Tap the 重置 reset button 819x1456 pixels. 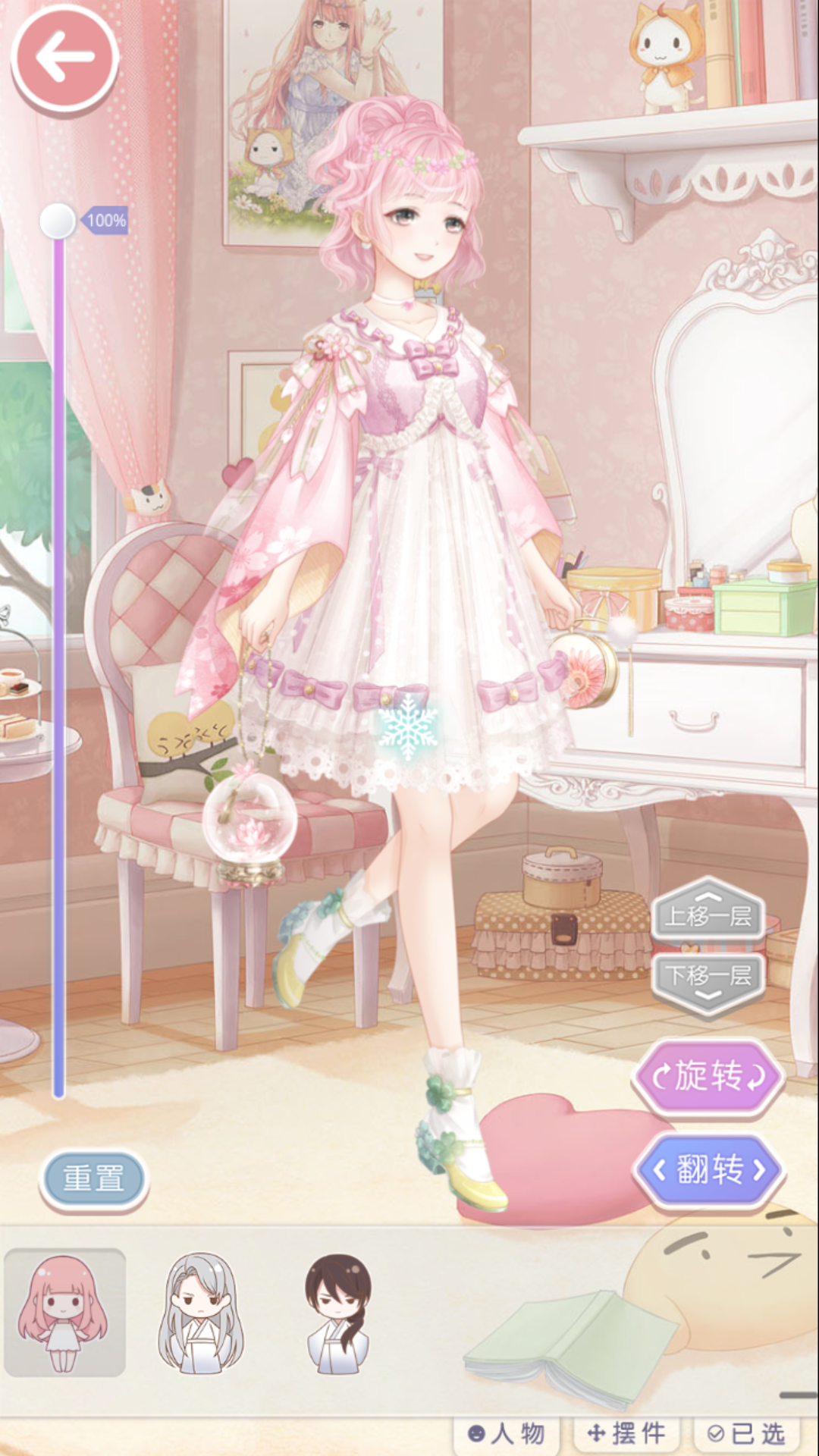pos(93,1178)
